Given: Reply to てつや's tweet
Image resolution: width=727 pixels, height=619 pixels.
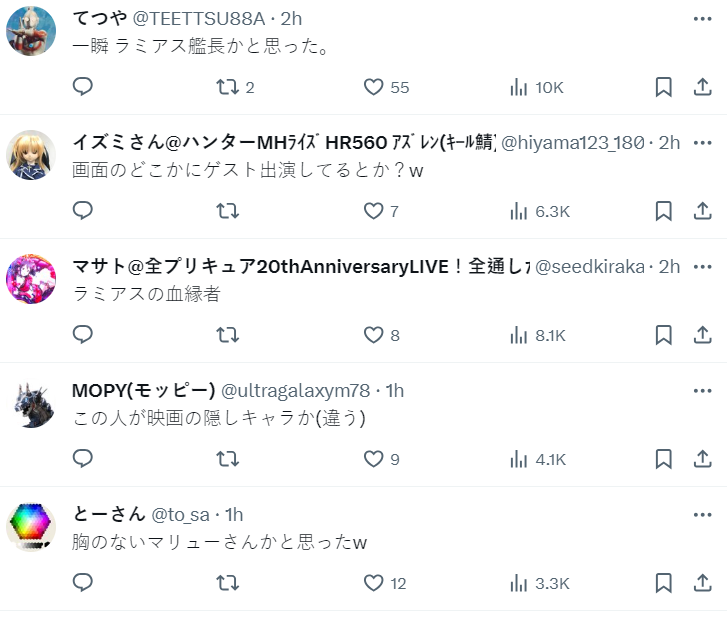Looking at the screenshot, I should point(83,87).
